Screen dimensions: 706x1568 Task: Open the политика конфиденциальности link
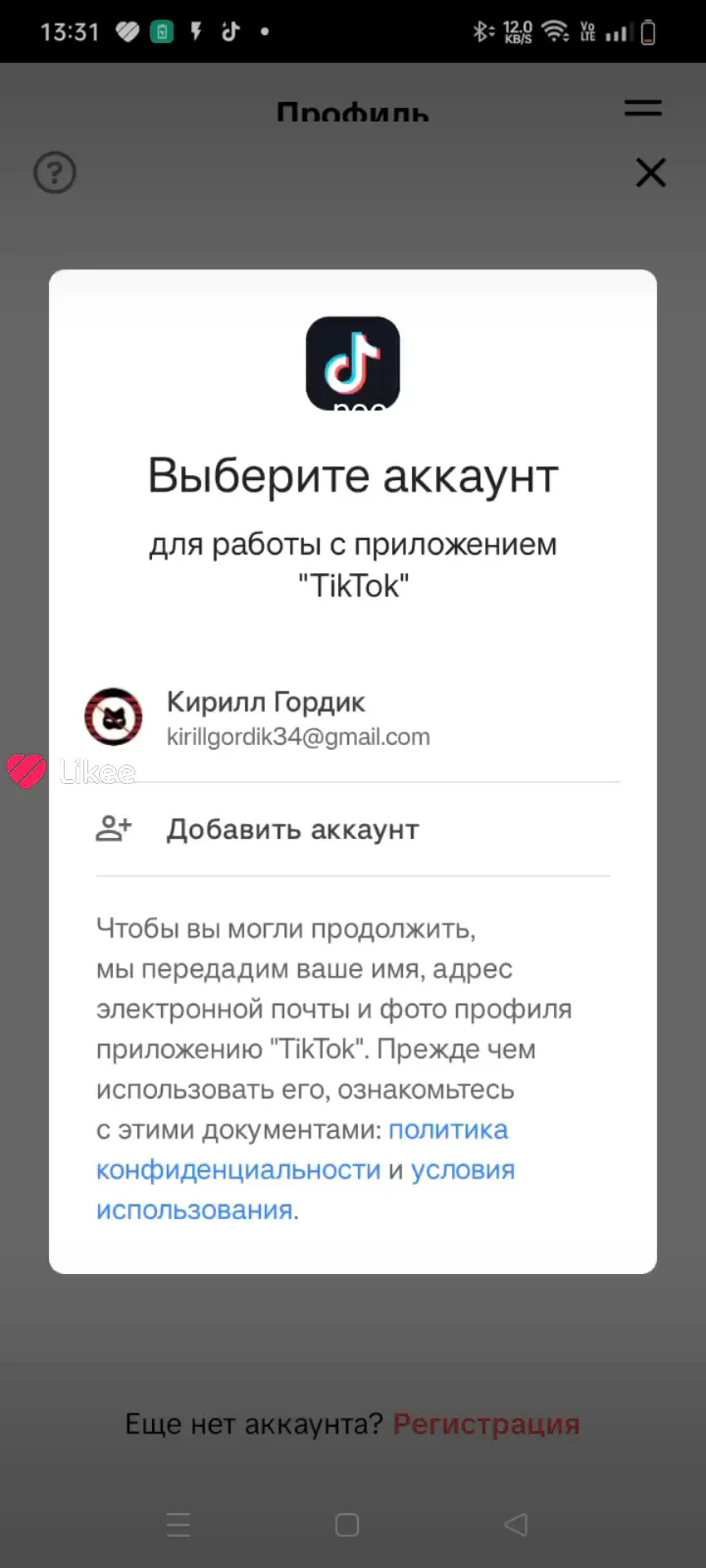[x=302, y=1150]
